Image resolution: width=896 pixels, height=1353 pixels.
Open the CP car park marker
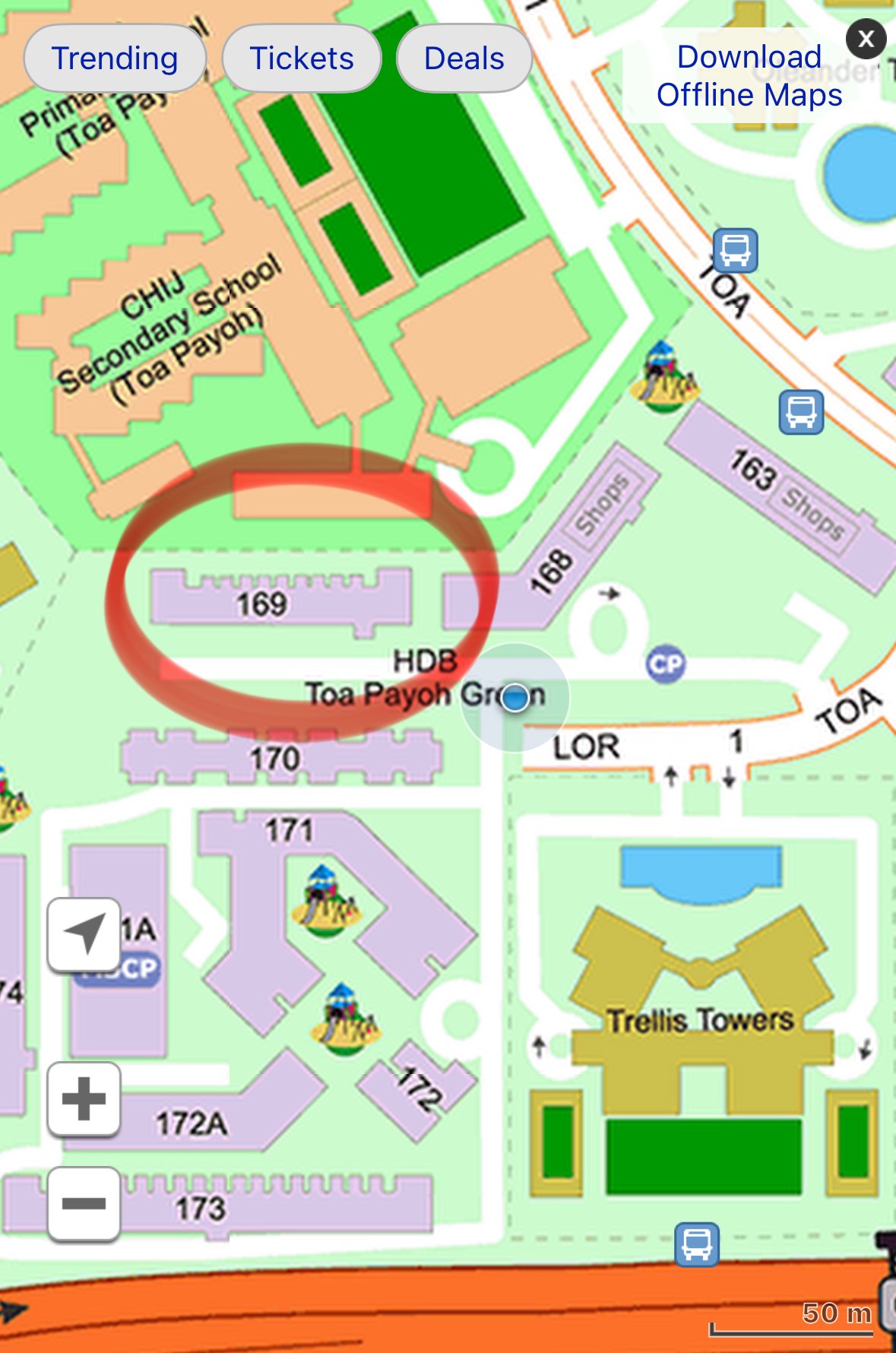tap(666, 665)
